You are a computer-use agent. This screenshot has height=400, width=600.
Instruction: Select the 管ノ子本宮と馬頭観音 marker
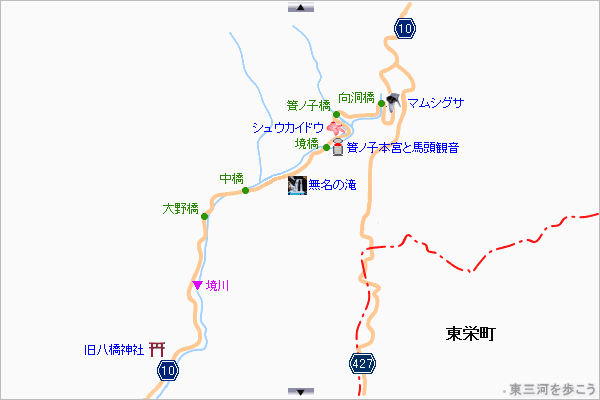pos(337,148)
